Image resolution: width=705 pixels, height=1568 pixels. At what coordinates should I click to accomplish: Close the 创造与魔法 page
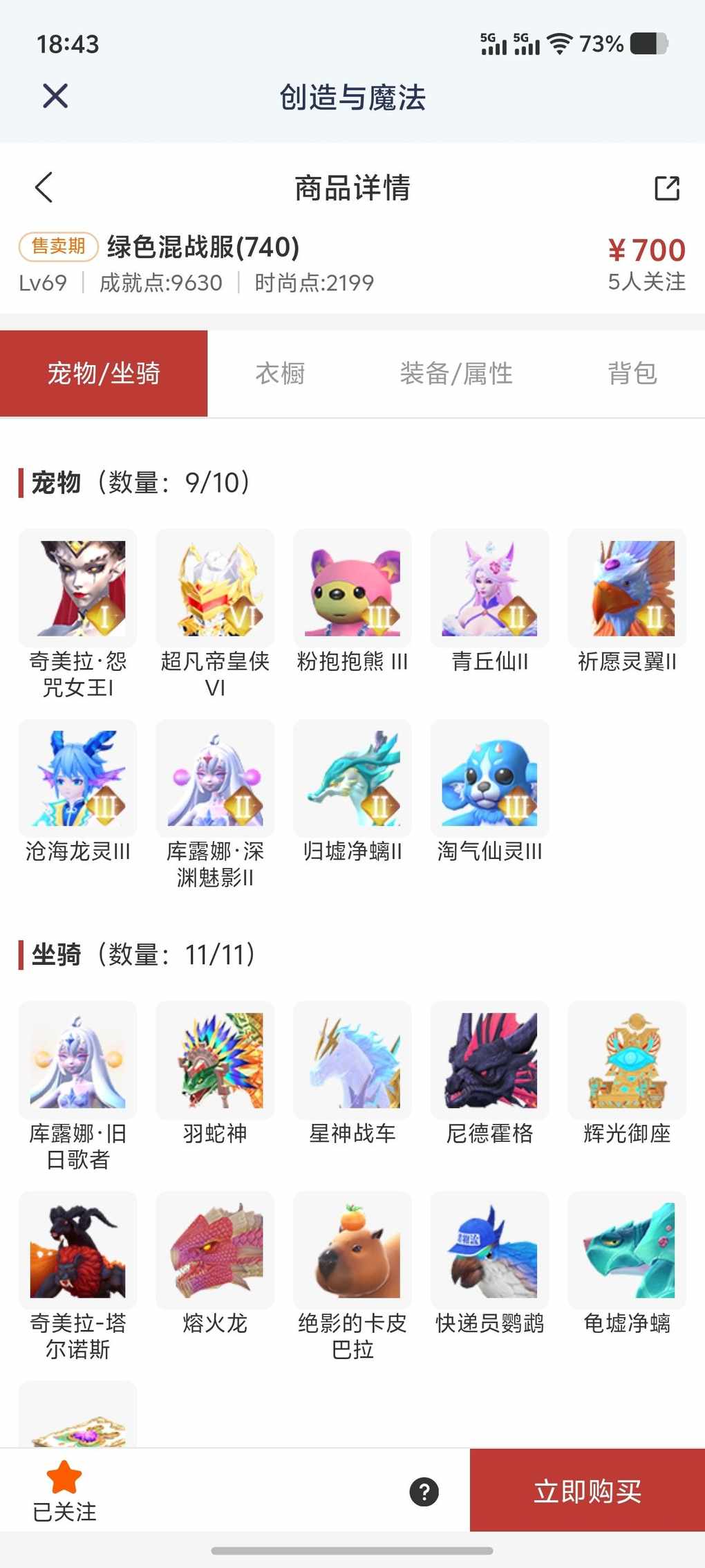[55, 96]
